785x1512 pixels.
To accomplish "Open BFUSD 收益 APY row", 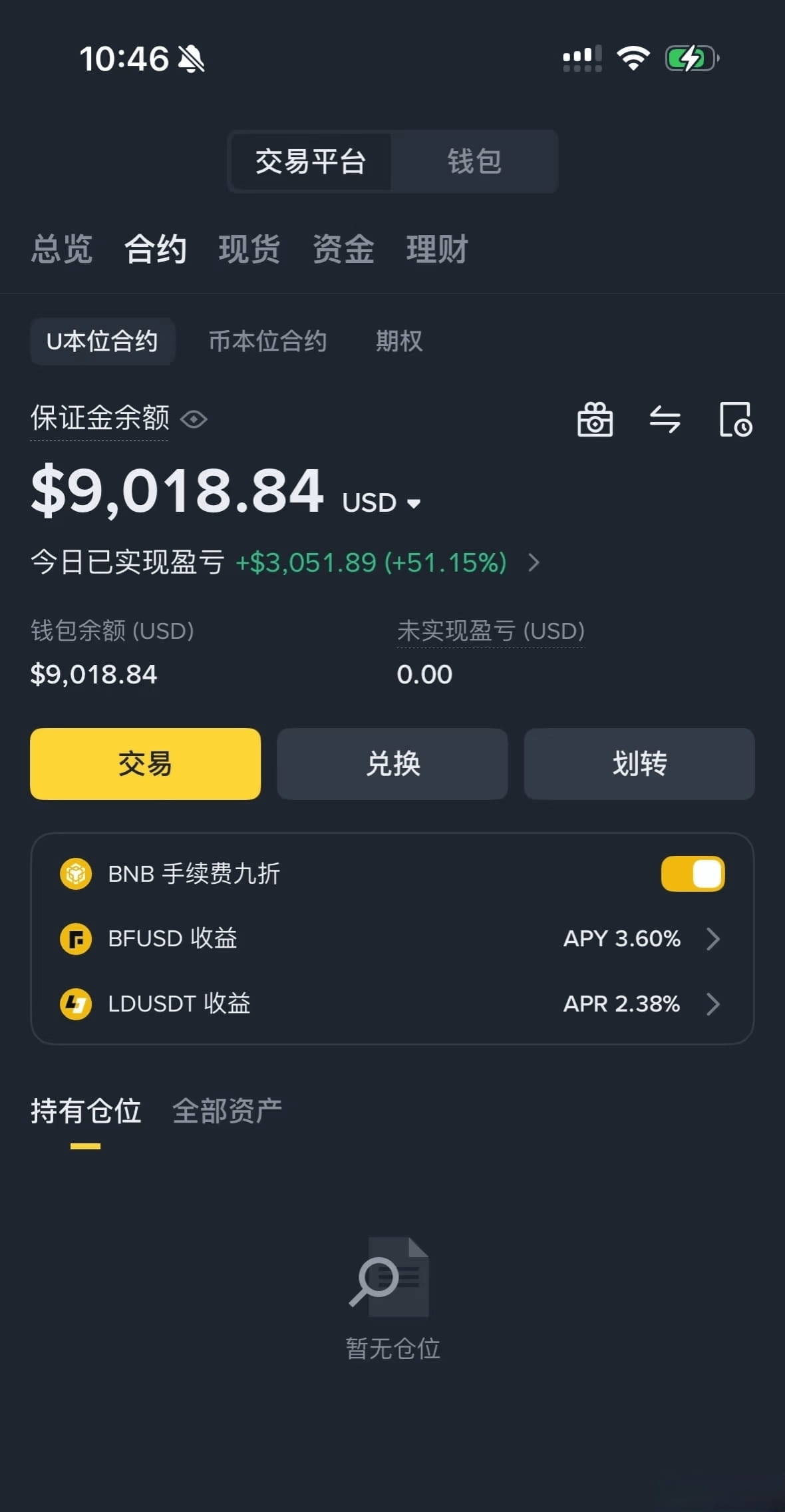I will pos(392,938).
